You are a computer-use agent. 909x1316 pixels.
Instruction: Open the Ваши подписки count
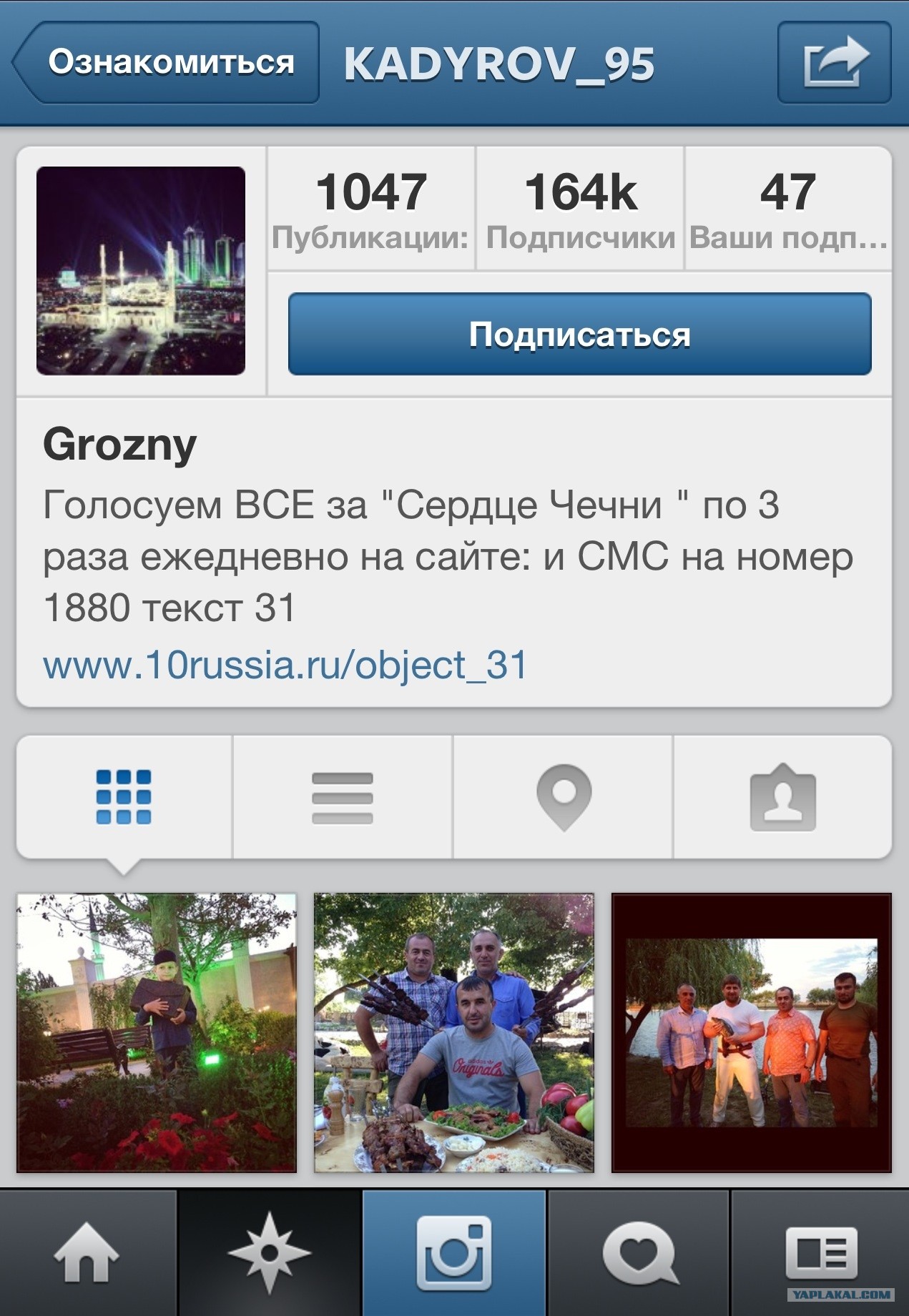(788, 209)
